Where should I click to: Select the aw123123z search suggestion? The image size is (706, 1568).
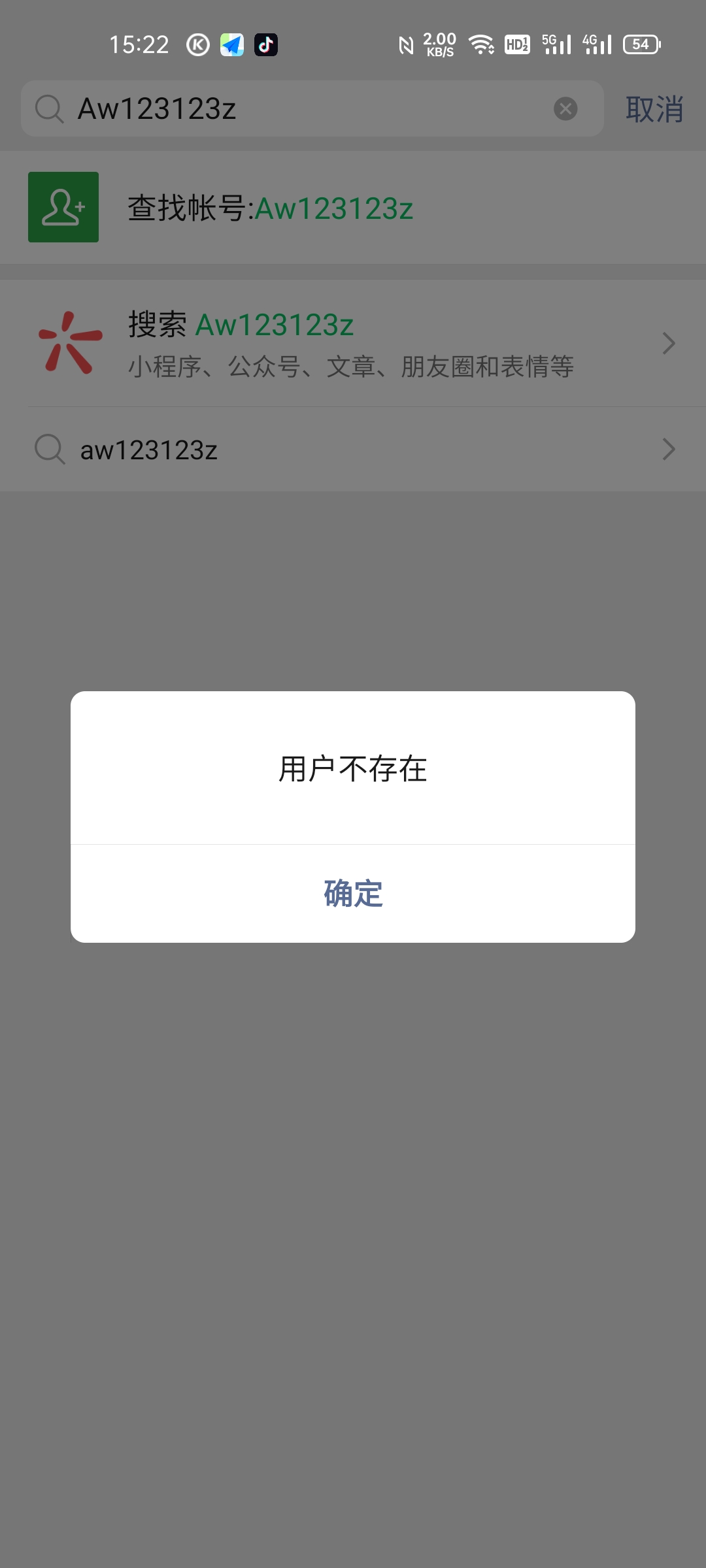(x=353, y=449)
